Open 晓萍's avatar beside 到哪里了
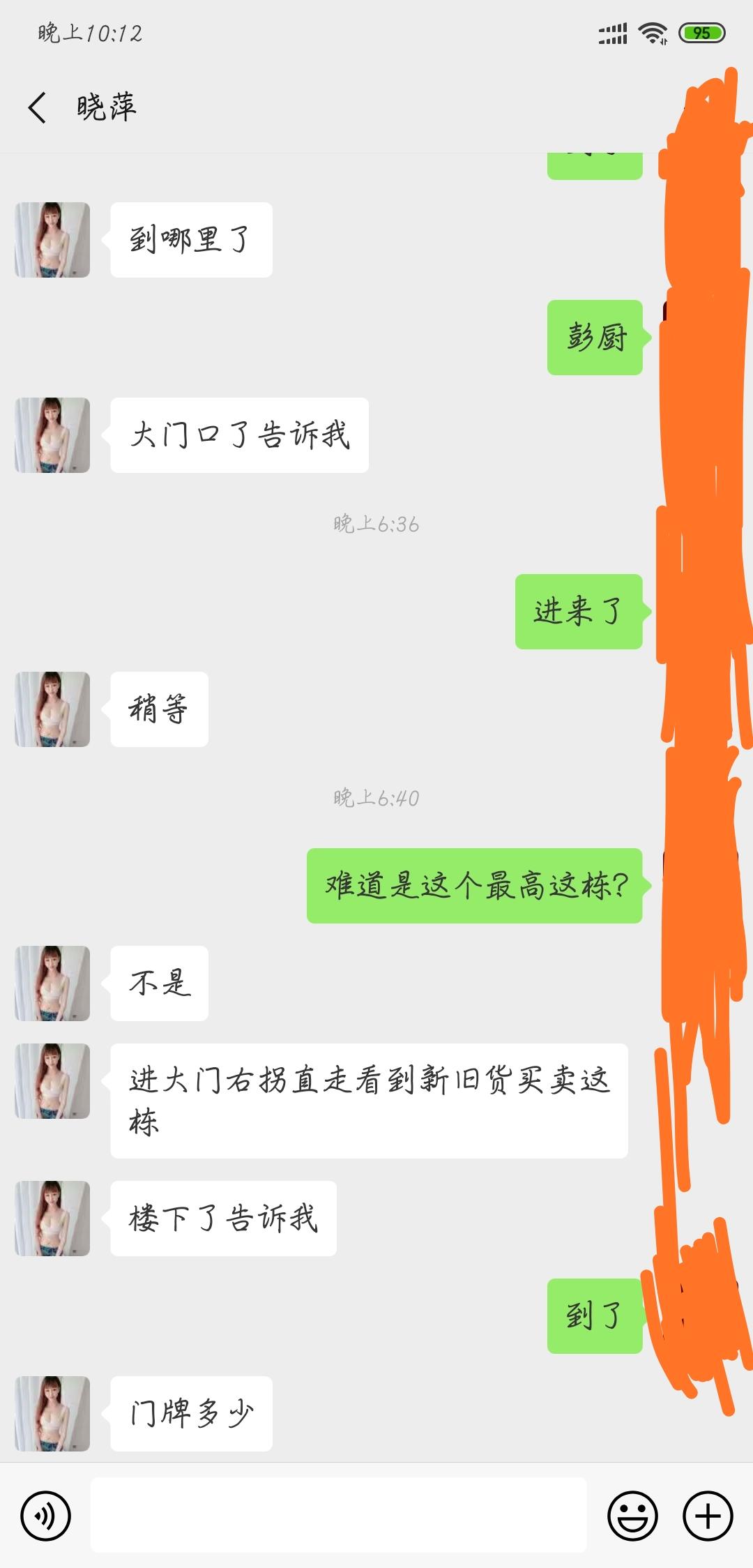This screenshot has height=1568, width=753. (52, 240)
